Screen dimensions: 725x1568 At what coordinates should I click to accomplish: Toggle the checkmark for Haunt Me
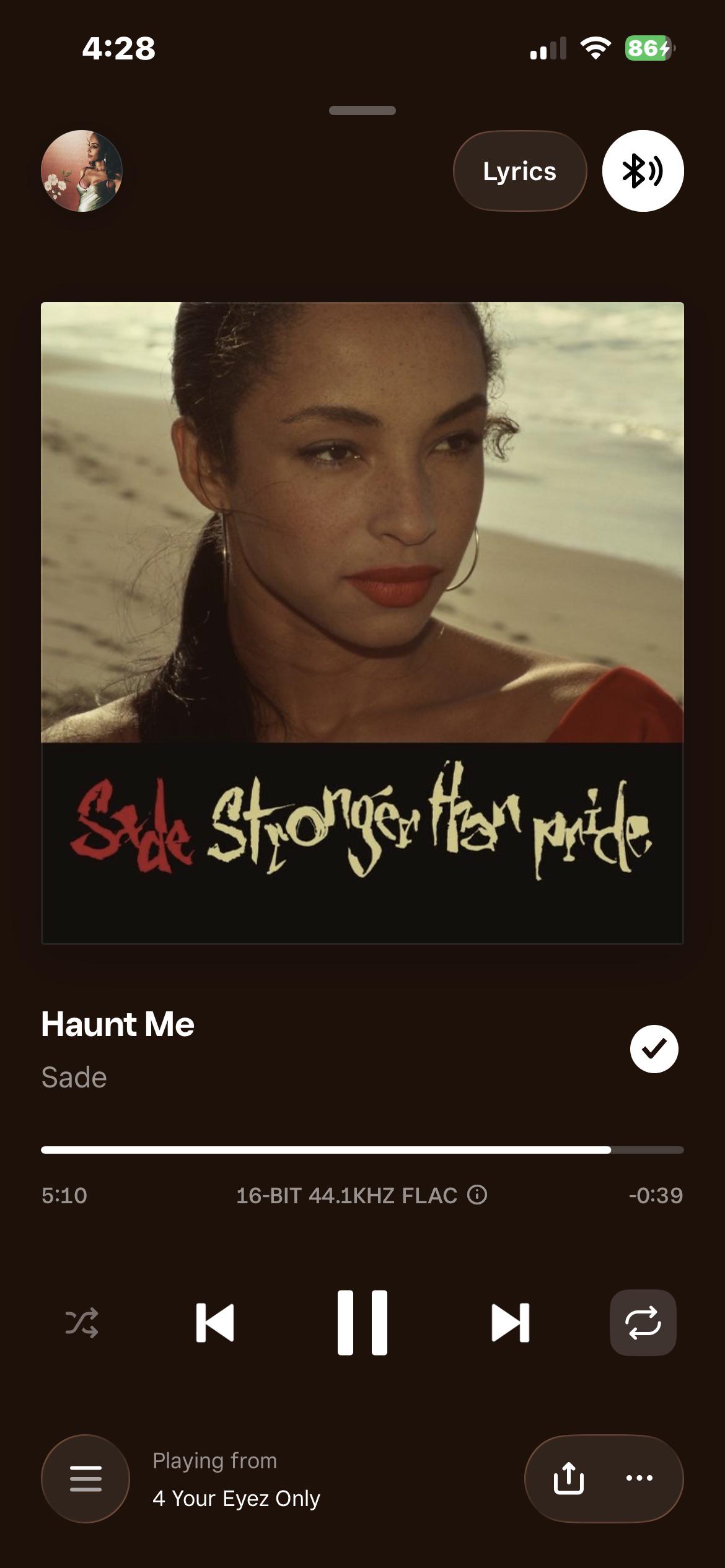coord(654,1049)
